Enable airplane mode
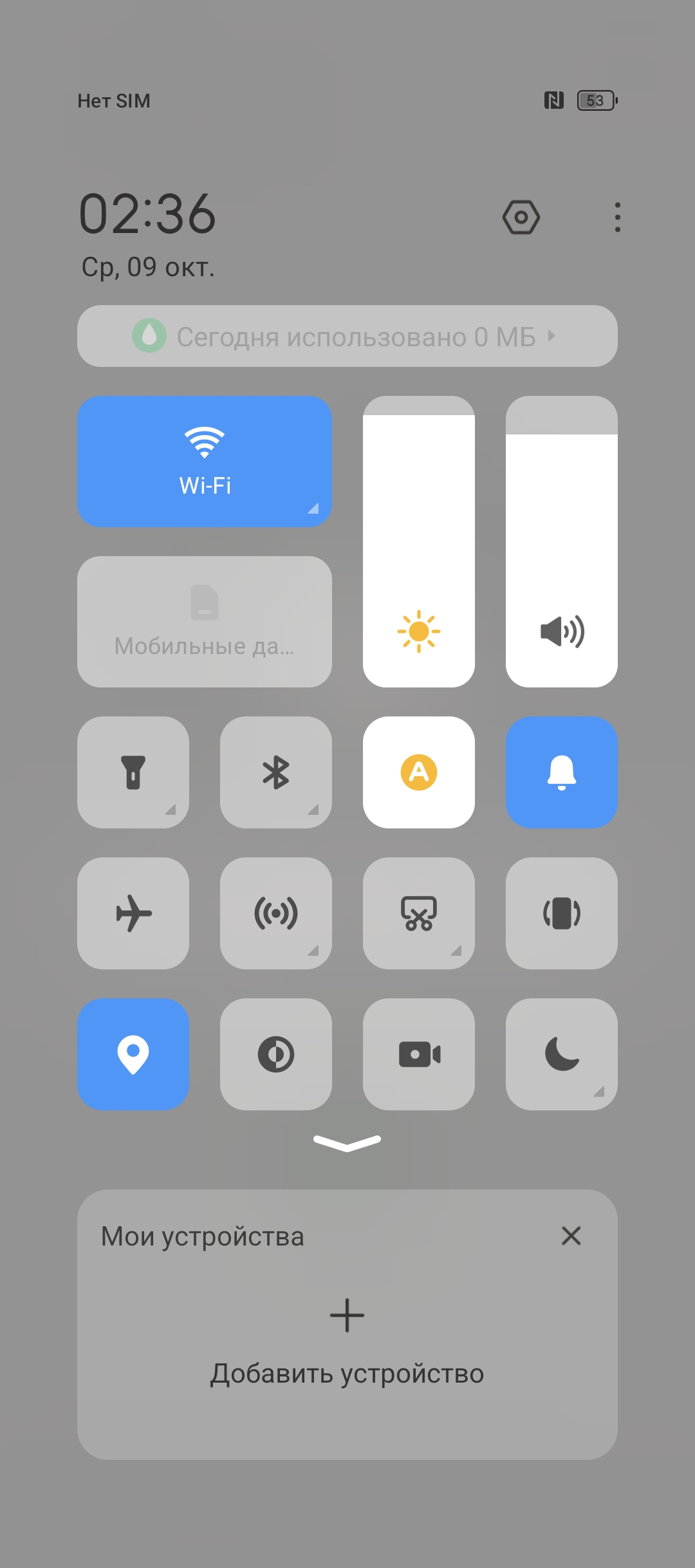 coord(133,913)
